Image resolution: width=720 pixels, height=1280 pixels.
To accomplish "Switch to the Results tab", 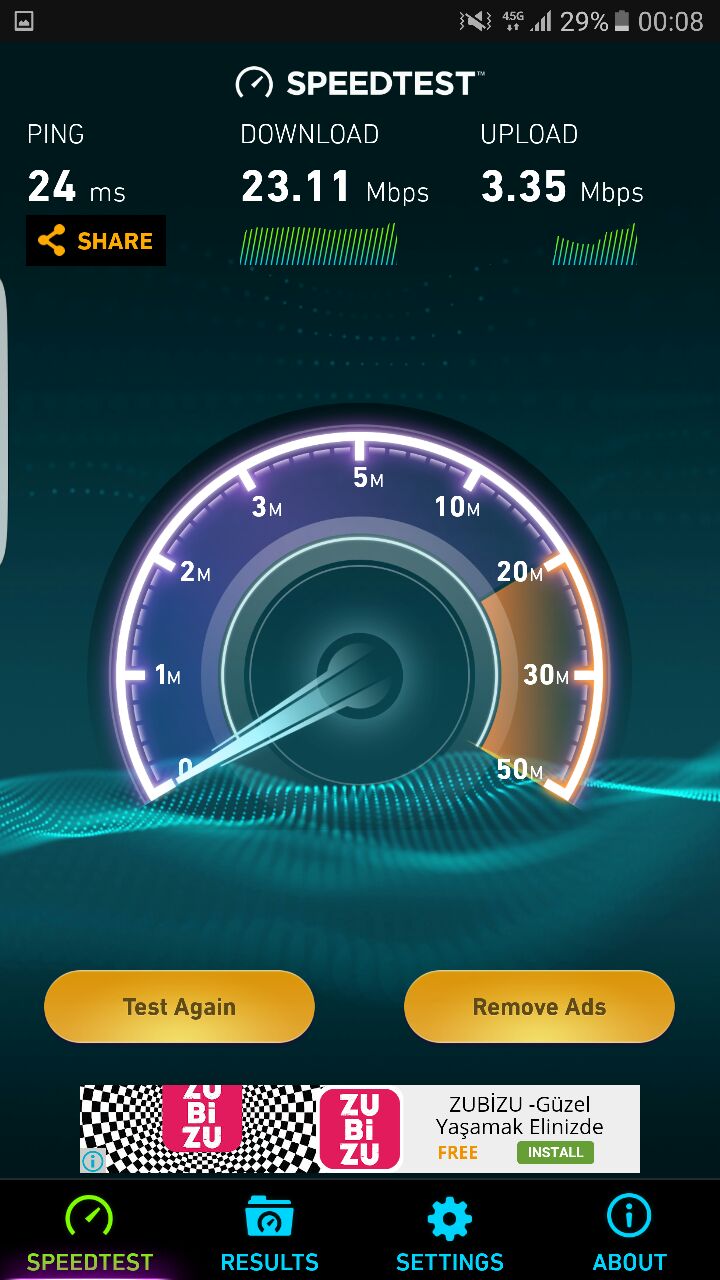I will [269, 1233].
